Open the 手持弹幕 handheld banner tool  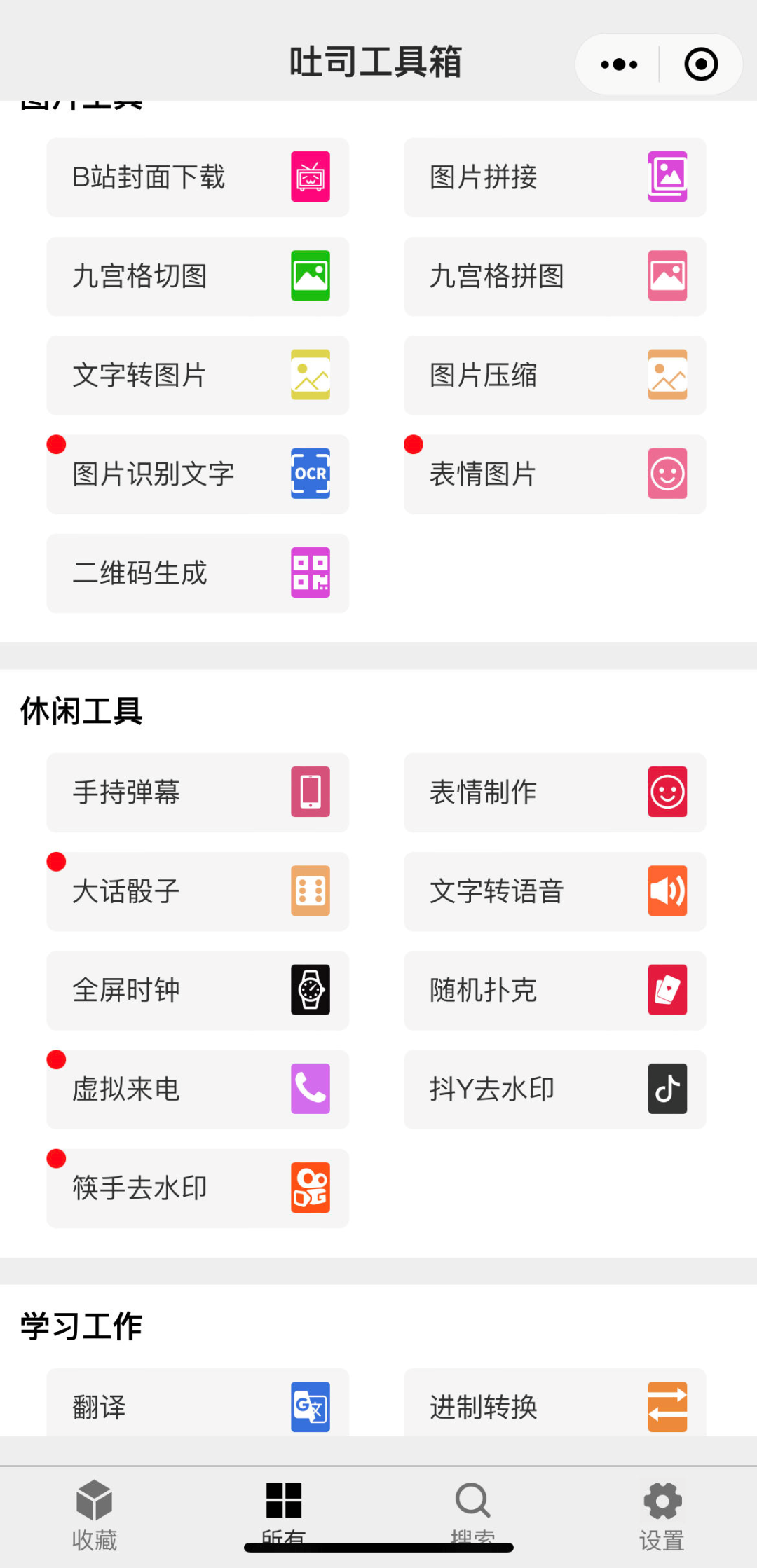pos(197,793)
